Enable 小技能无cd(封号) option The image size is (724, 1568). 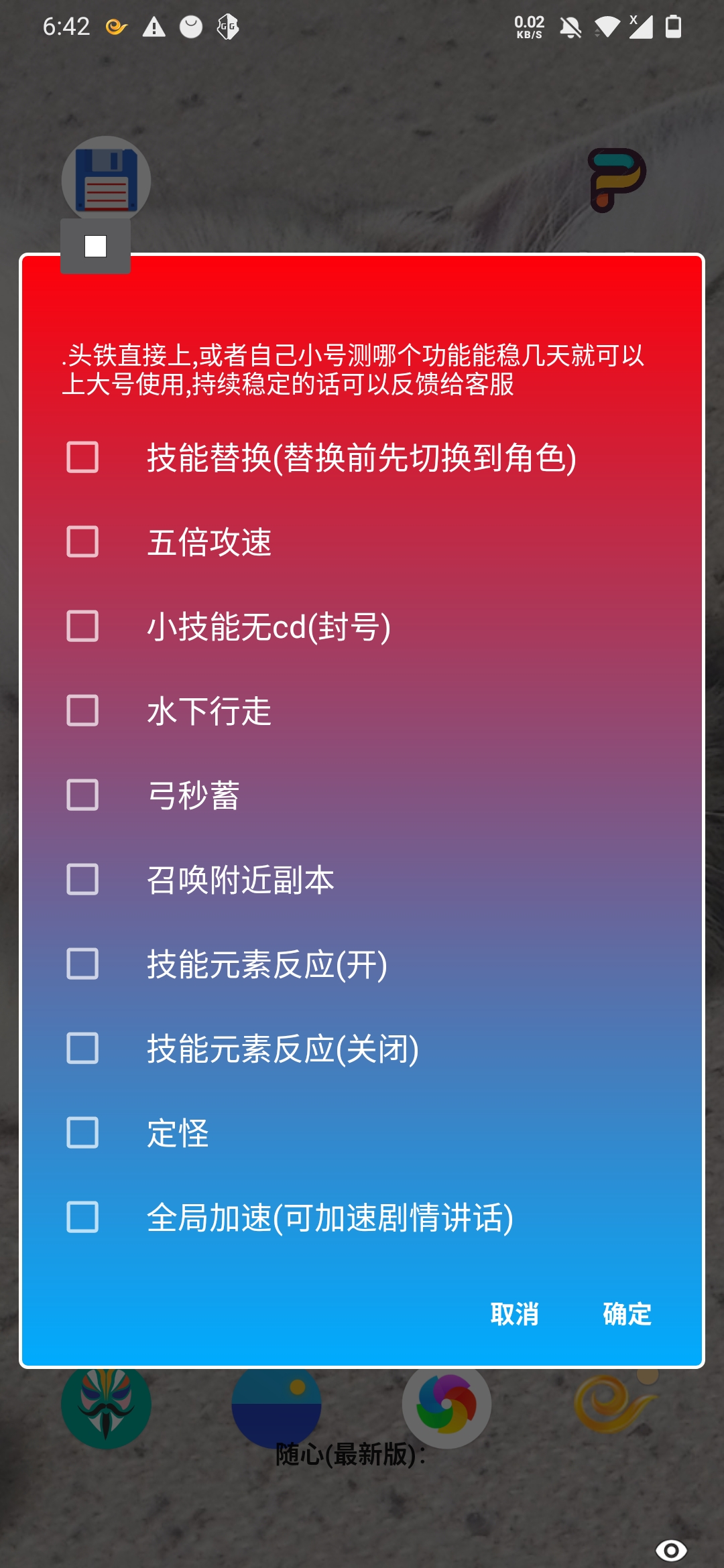click(x=82, y=627)
